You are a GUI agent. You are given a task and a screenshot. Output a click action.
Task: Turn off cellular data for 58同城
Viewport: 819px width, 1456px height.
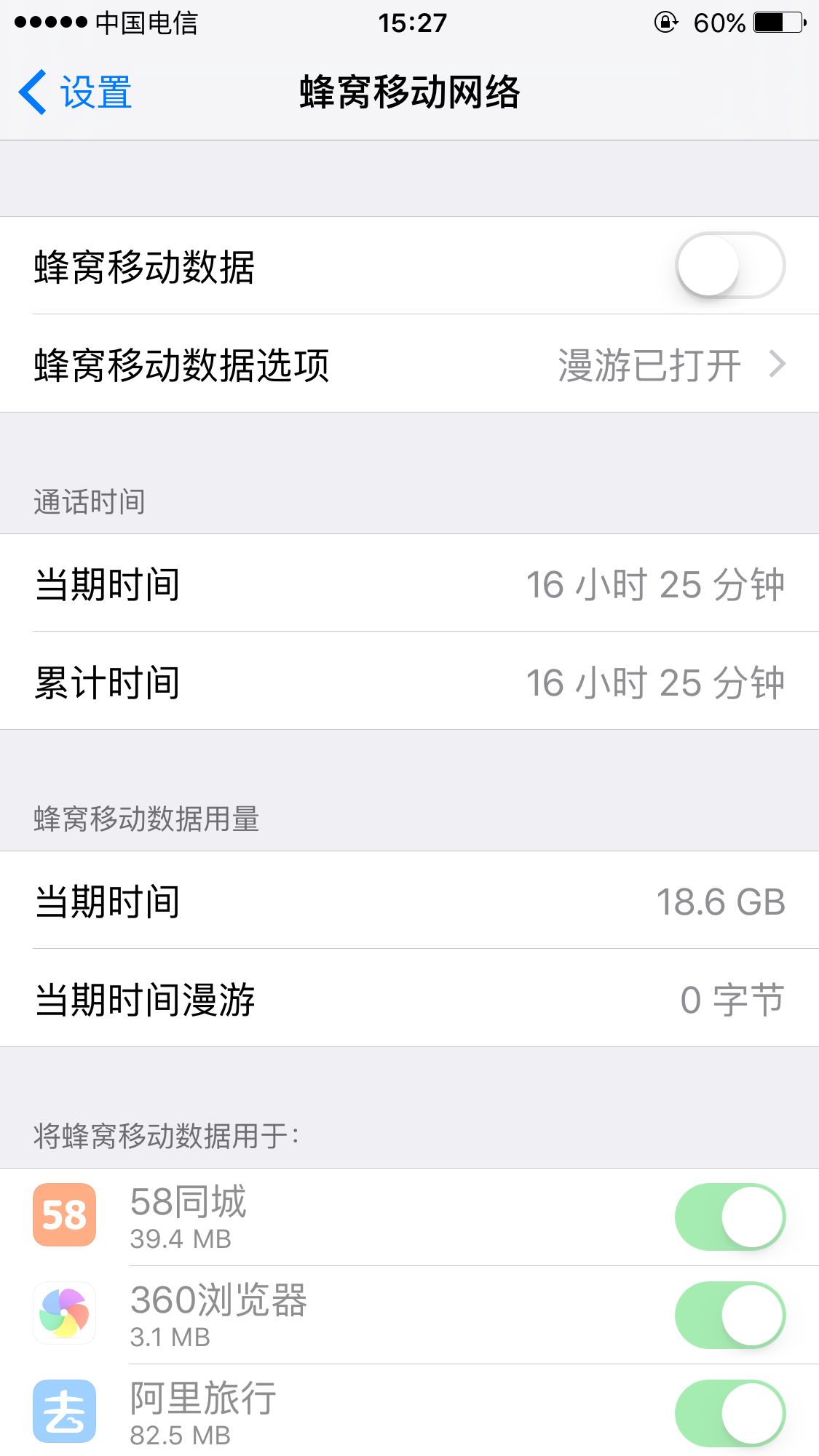pos(730,1217)
